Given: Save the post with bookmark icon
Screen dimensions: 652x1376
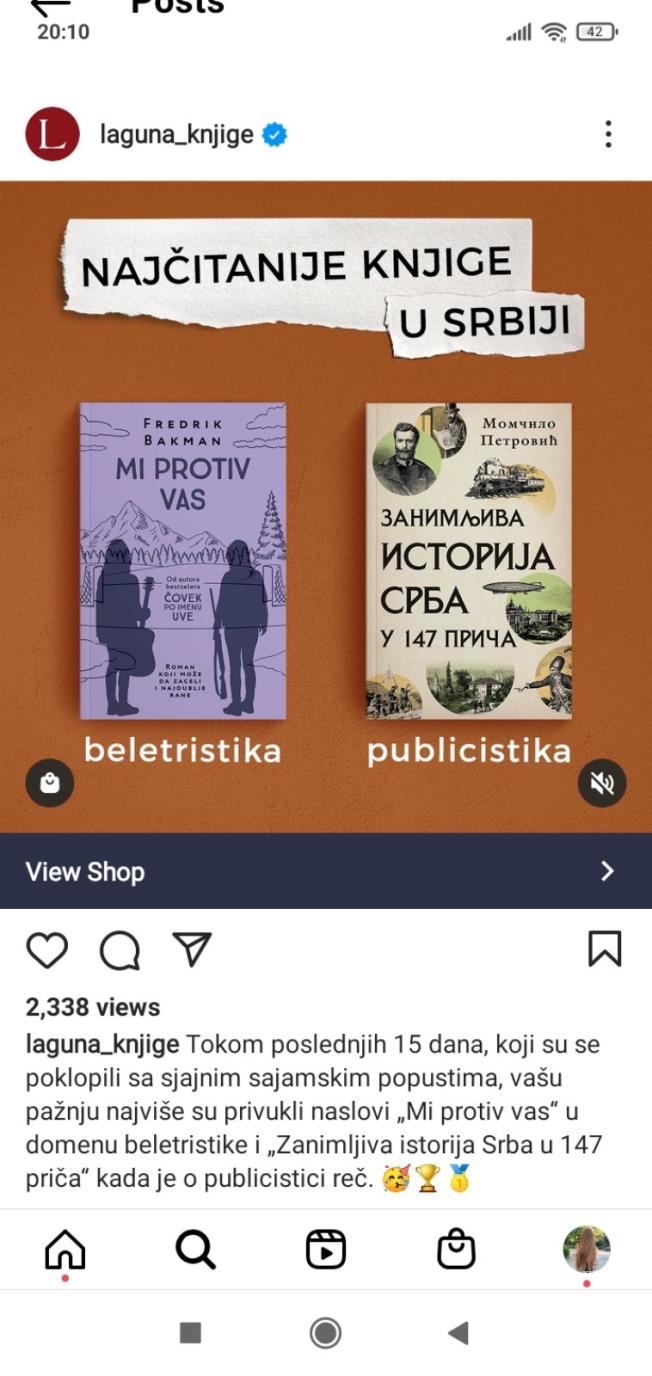Looking at the screenshot, I should click(x=605, y=949).
